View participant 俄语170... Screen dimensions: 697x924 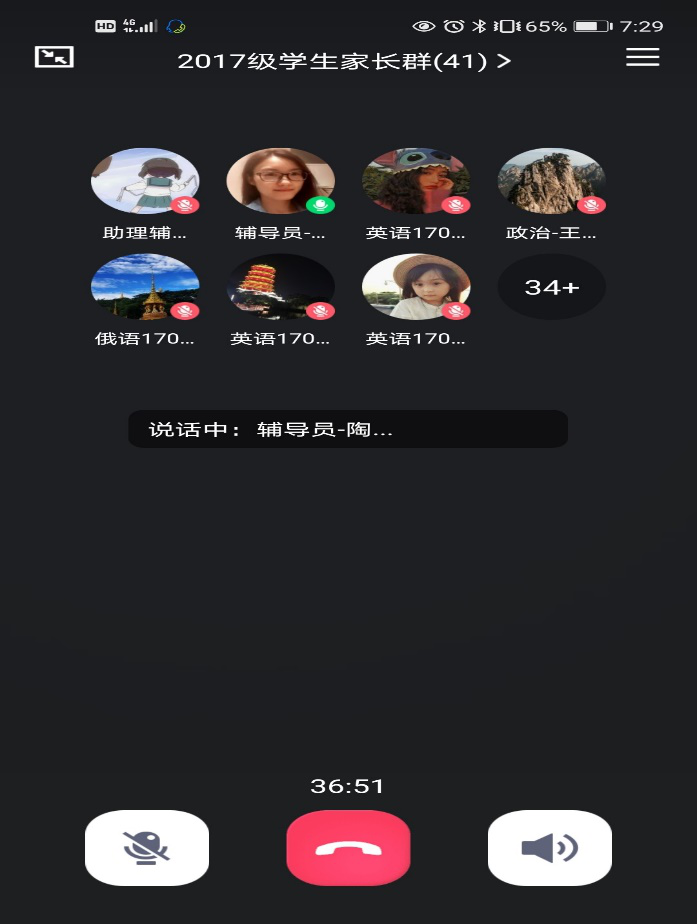pyautogui.click(x=145, y=287)
